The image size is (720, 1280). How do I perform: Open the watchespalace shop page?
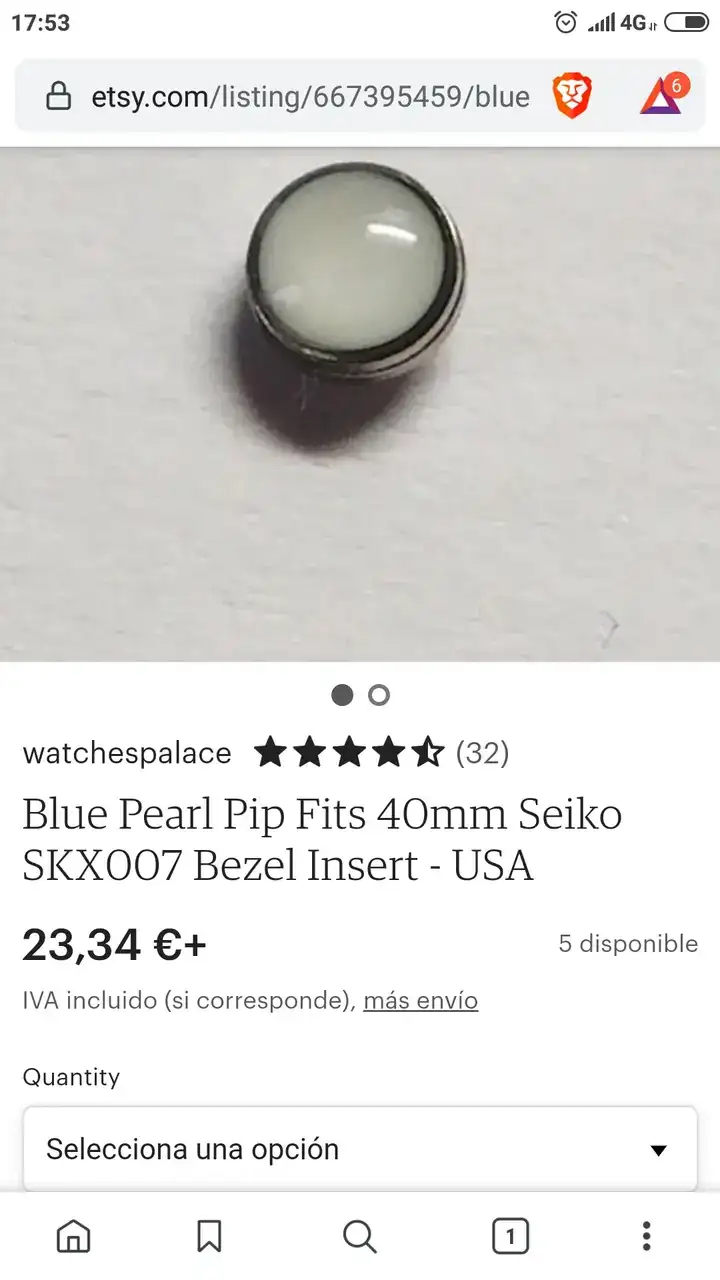click(x=127, y=753)
